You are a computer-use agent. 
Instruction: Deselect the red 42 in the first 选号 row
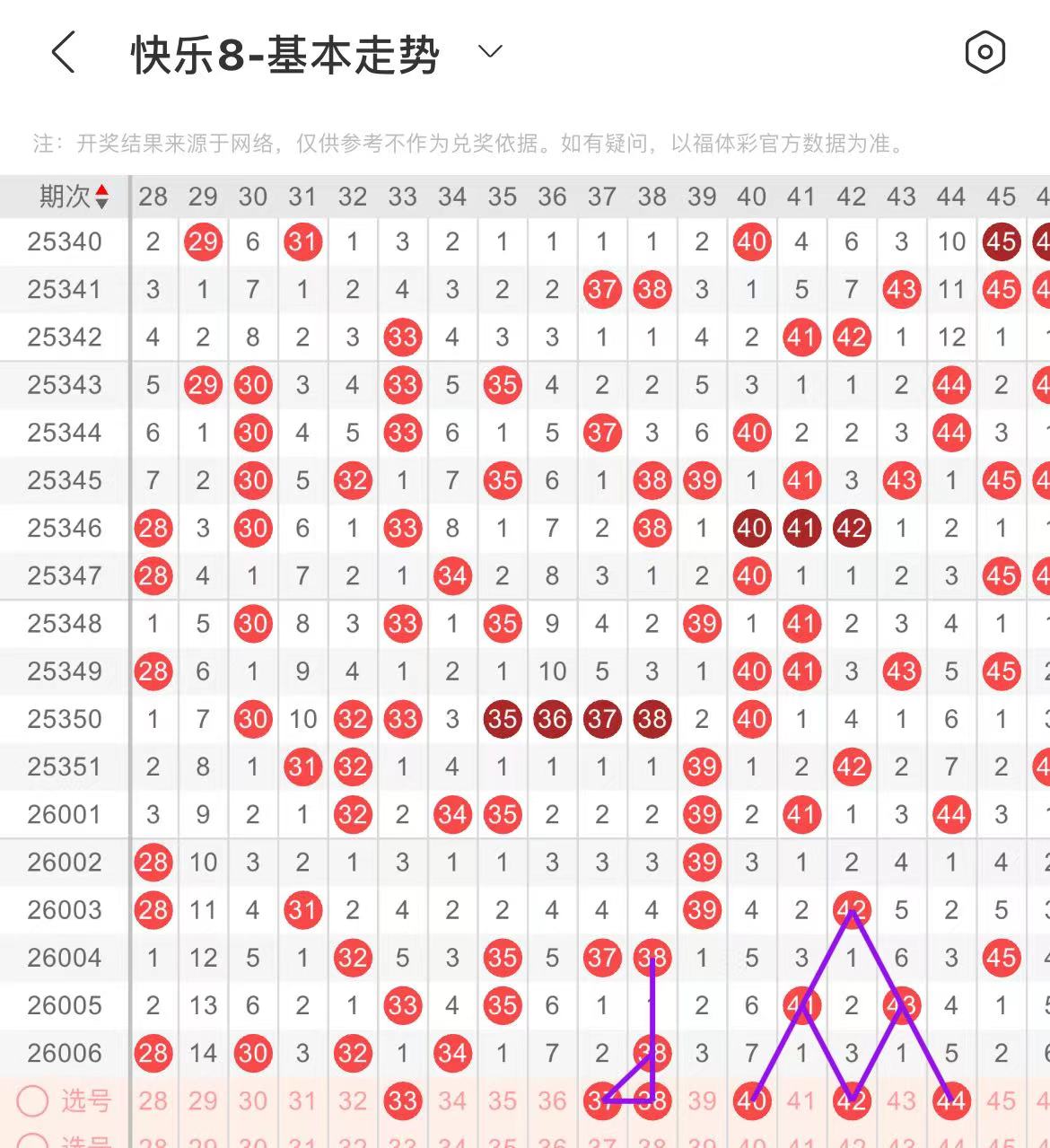851,1100
